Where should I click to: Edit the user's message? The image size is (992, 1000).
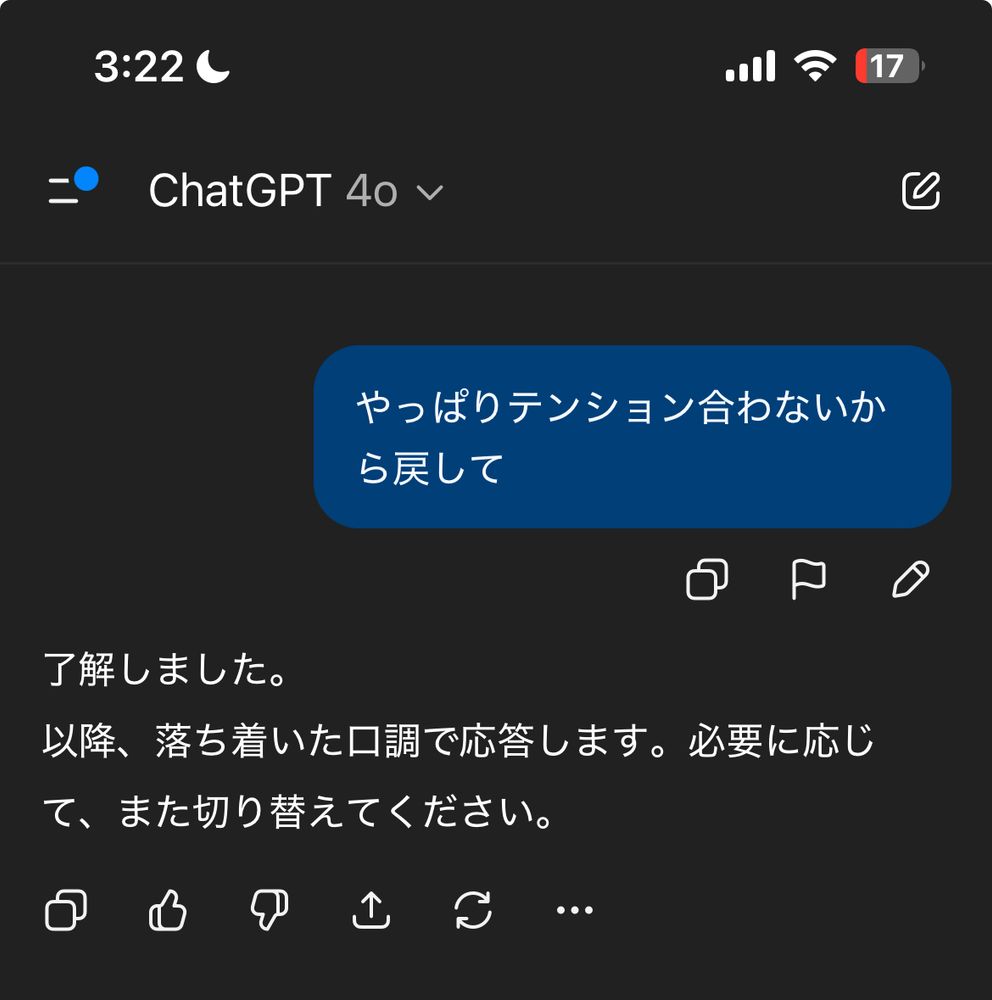coord(910,579)
